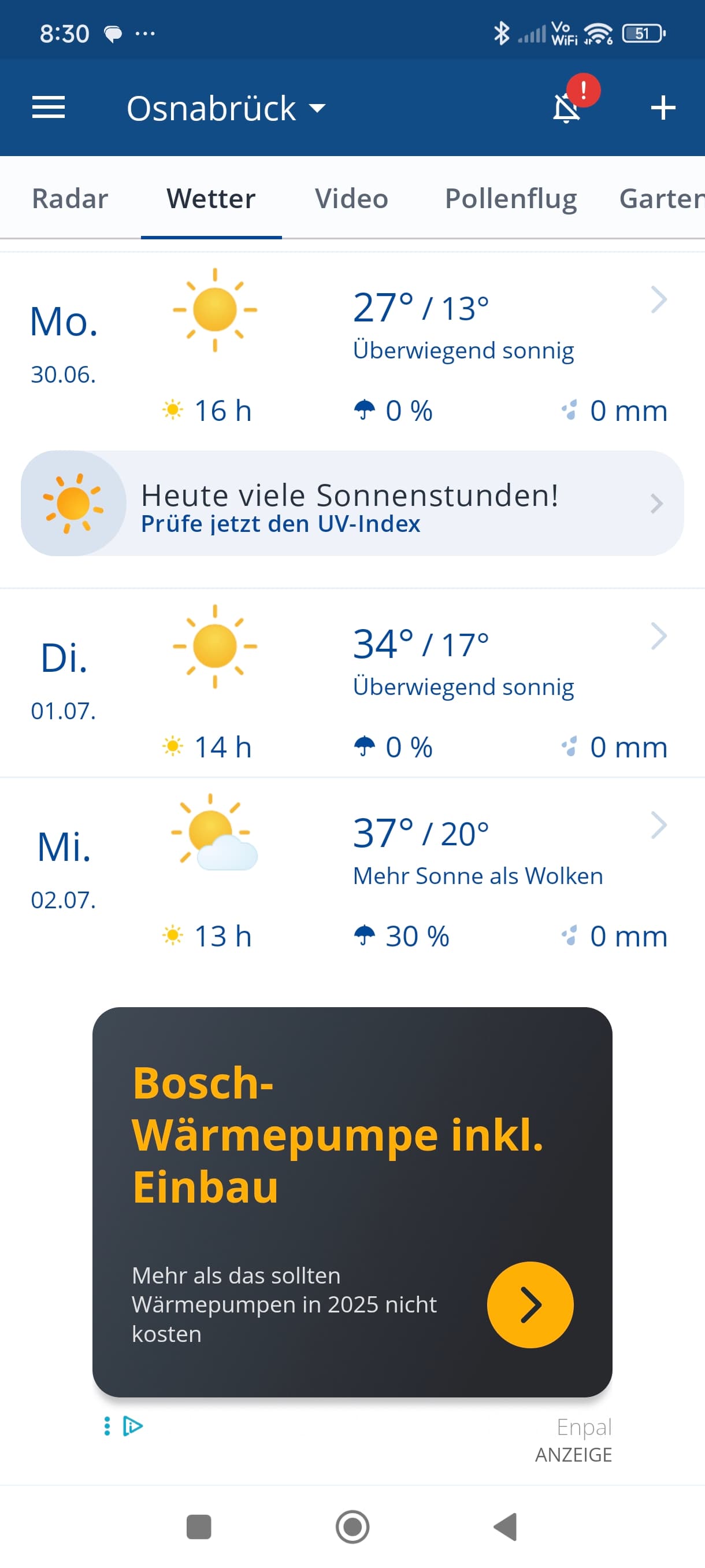Select the Wetter tab
The width and height of the screenshot is (705, 1568).
tap(211, 198)
